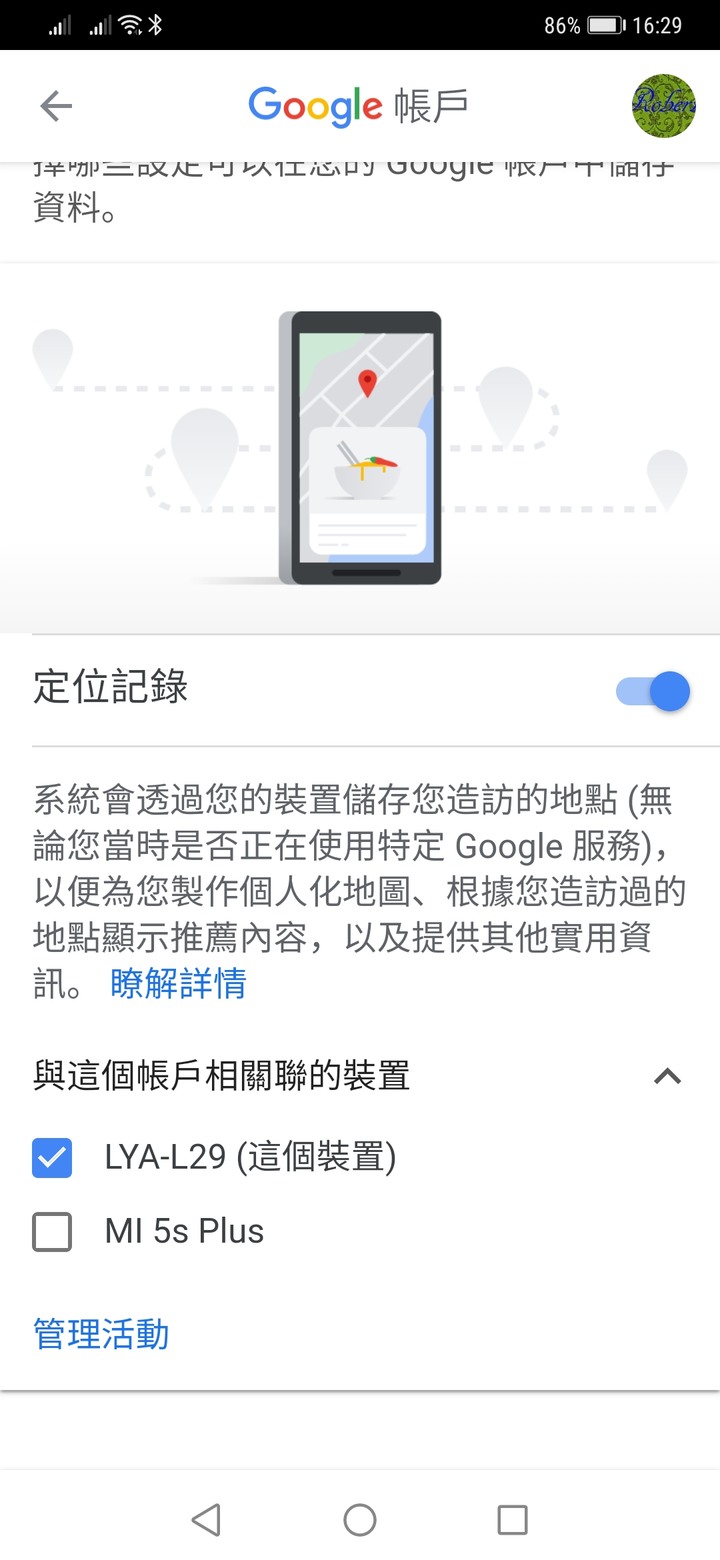This screenshot has width=720, height=1560.
Task: Open the account profile picture
Action: 664,106
